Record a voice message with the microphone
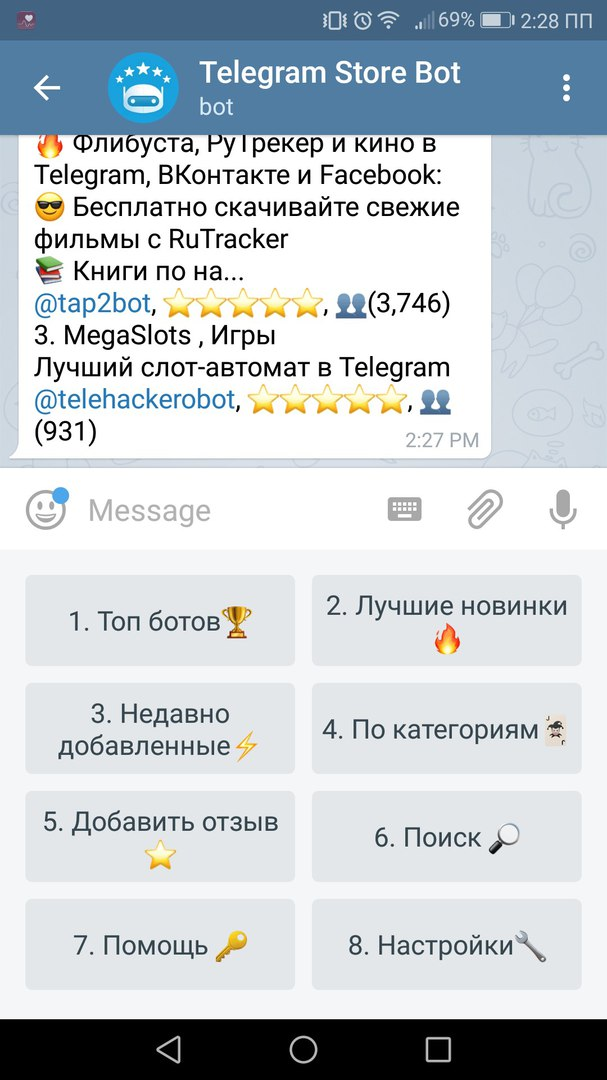Screen dimensions: 607x1080 click(x=563, y=510)
